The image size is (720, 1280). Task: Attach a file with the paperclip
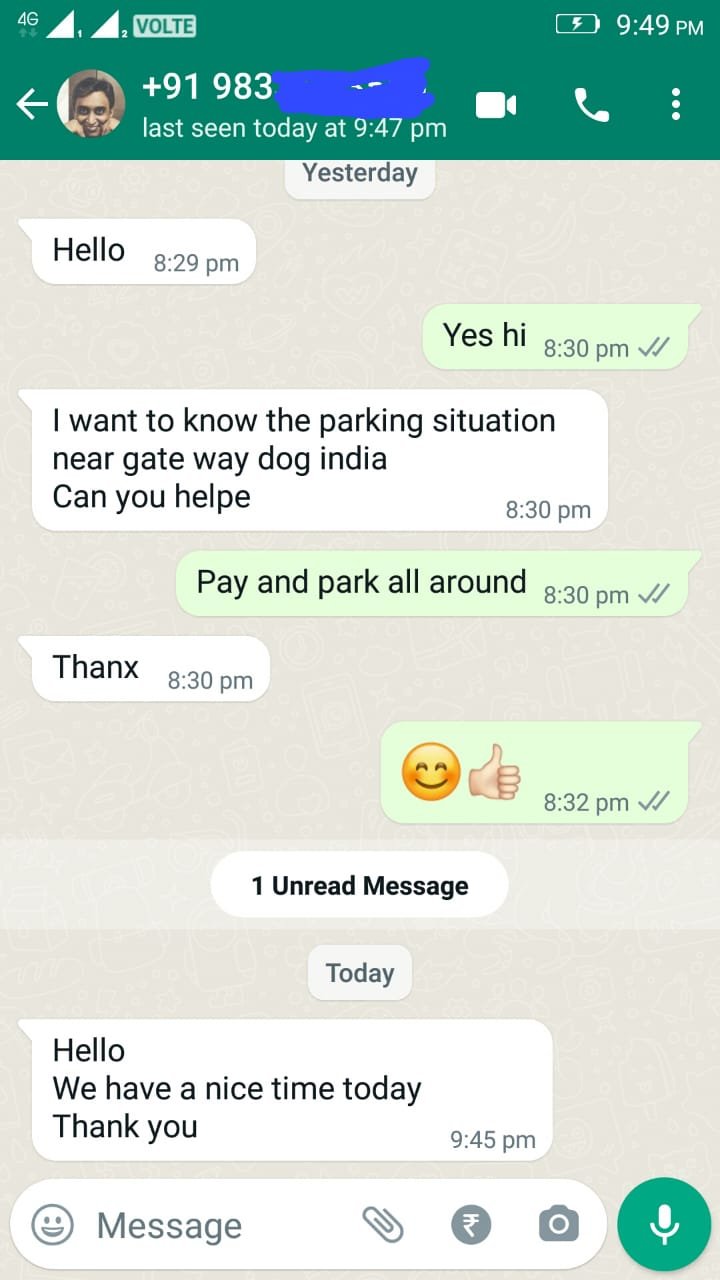382,1224
